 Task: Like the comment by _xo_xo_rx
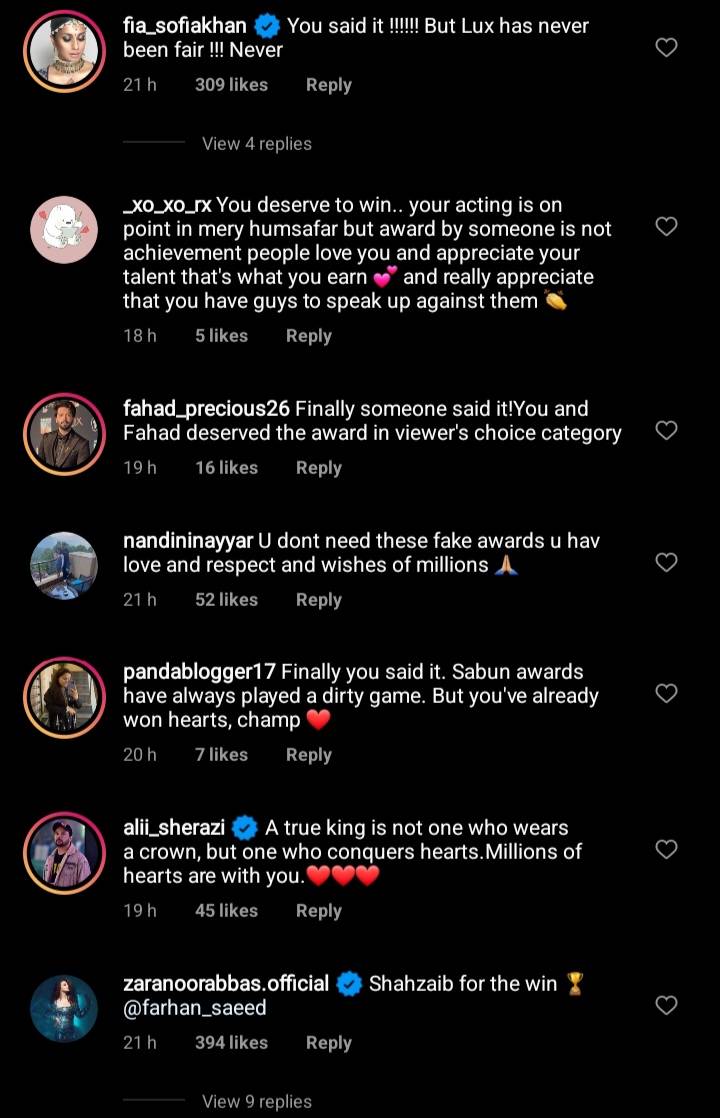666,227
